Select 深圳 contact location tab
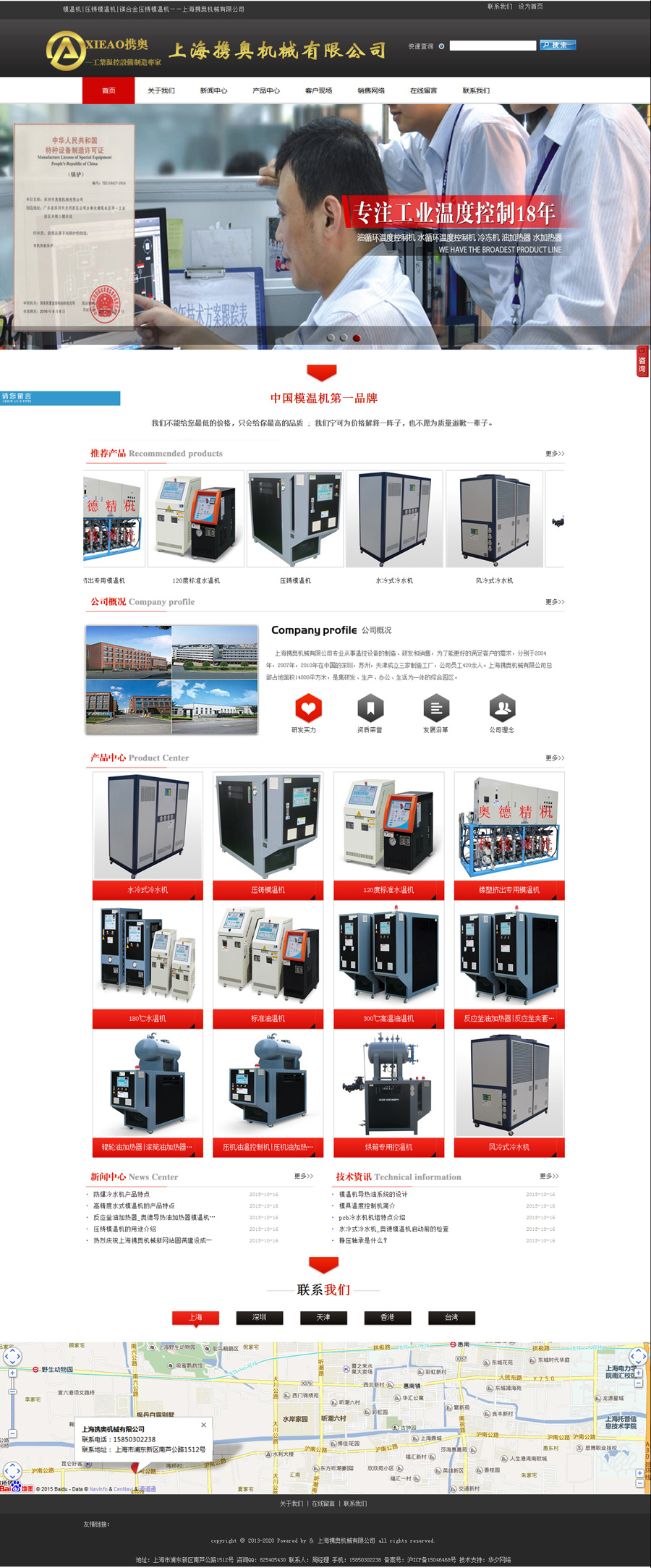 coord(259,1318)
